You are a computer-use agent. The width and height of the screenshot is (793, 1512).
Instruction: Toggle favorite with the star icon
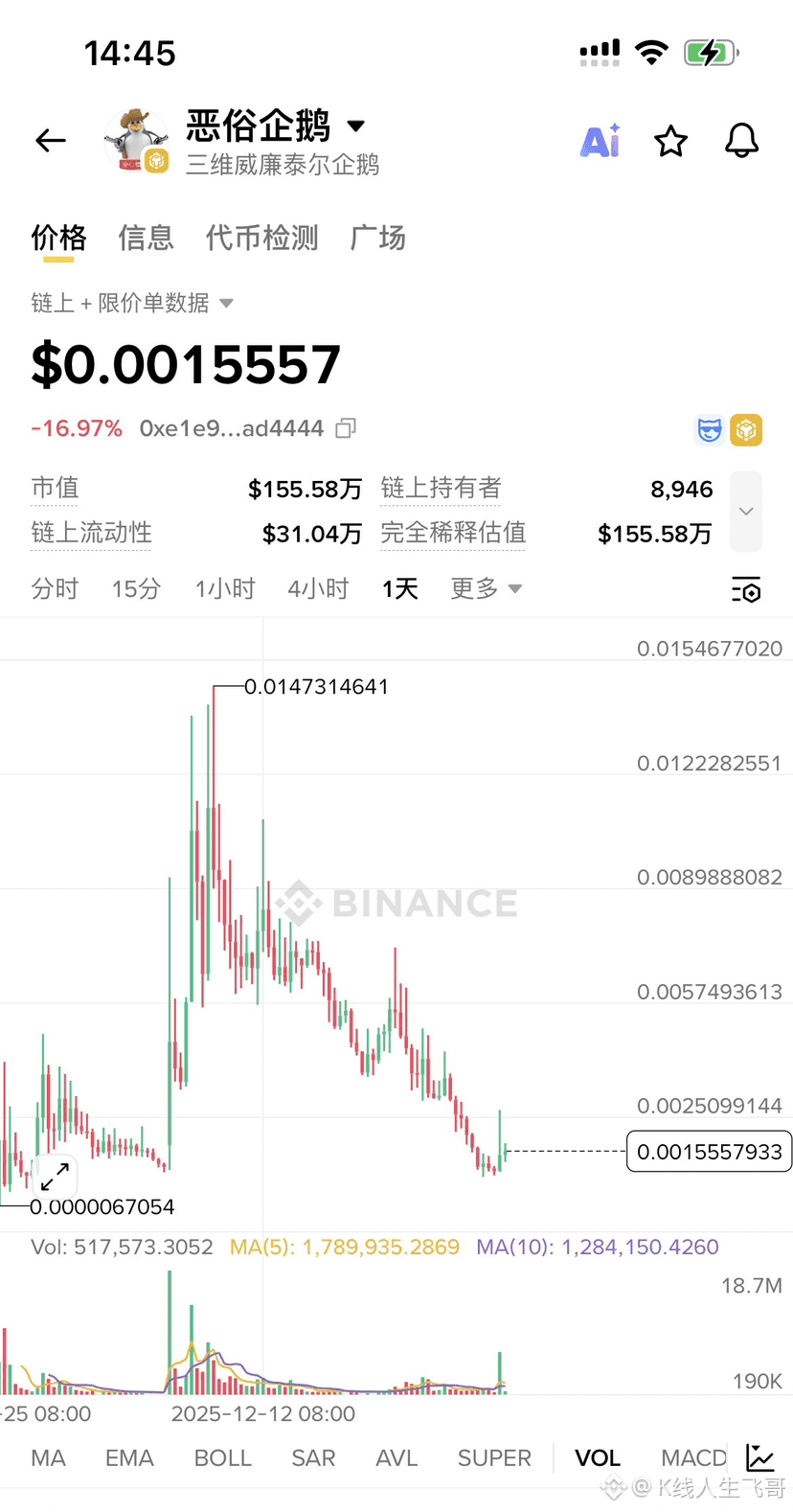pyautogui.click(x=670, y=140)
